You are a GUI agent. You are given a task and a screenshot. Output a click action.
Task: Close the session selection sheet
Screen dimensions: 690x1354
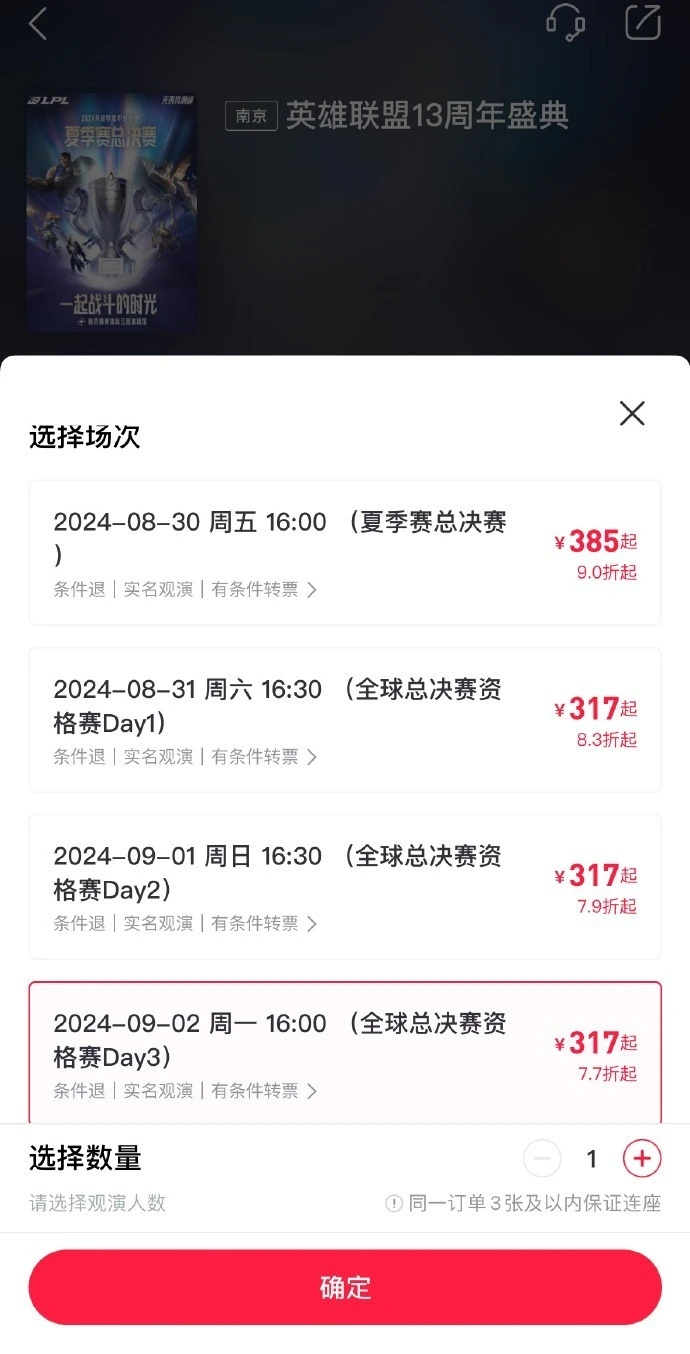[632, 413]
